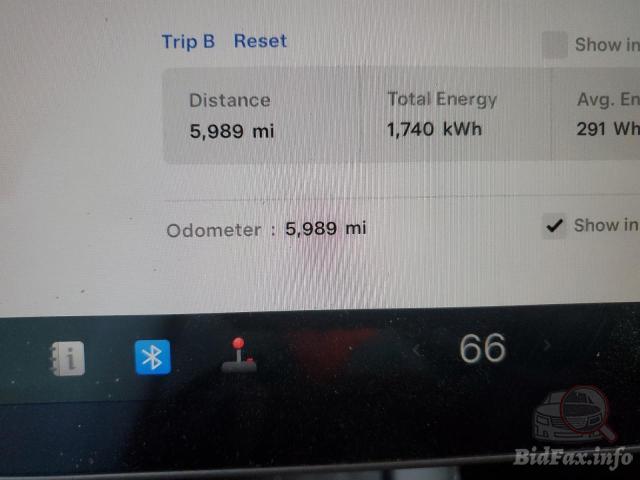Reset the Trip B counter
The image size is (640, 480).
(260, 41)
